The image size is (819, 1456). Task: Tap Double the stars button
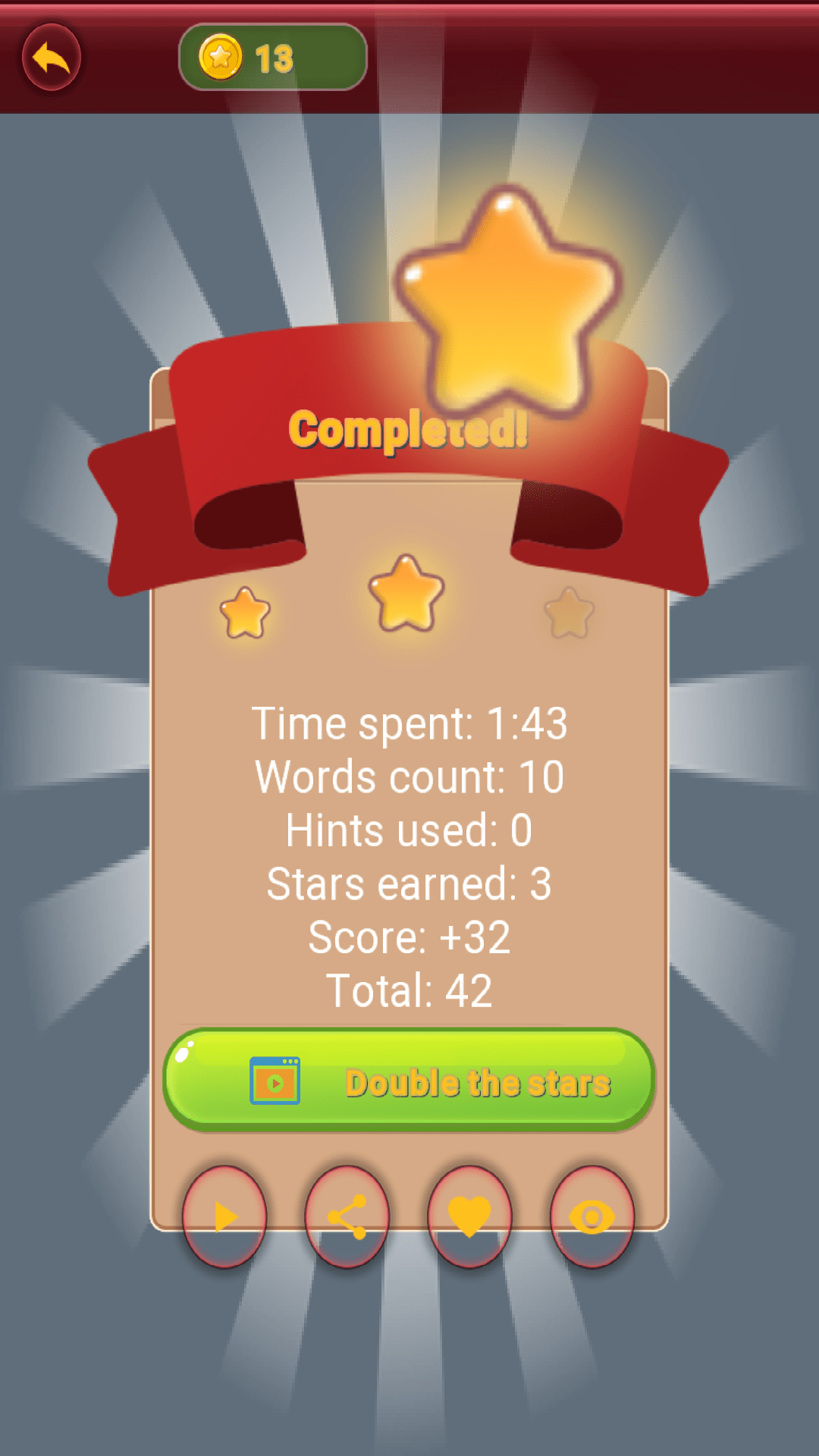point(409,1081)
